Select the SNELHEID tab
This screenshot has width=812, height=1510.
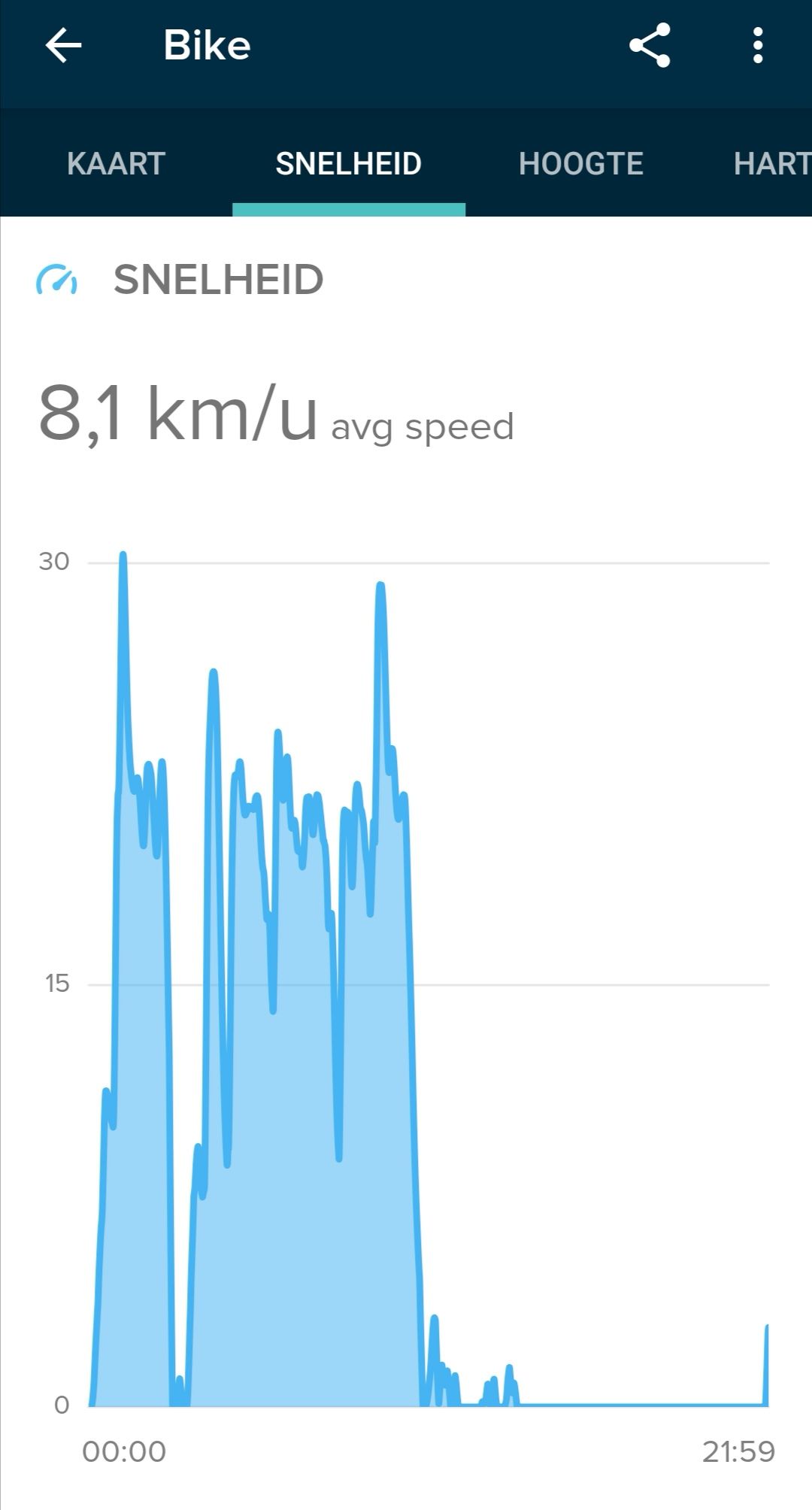(348, 164)
